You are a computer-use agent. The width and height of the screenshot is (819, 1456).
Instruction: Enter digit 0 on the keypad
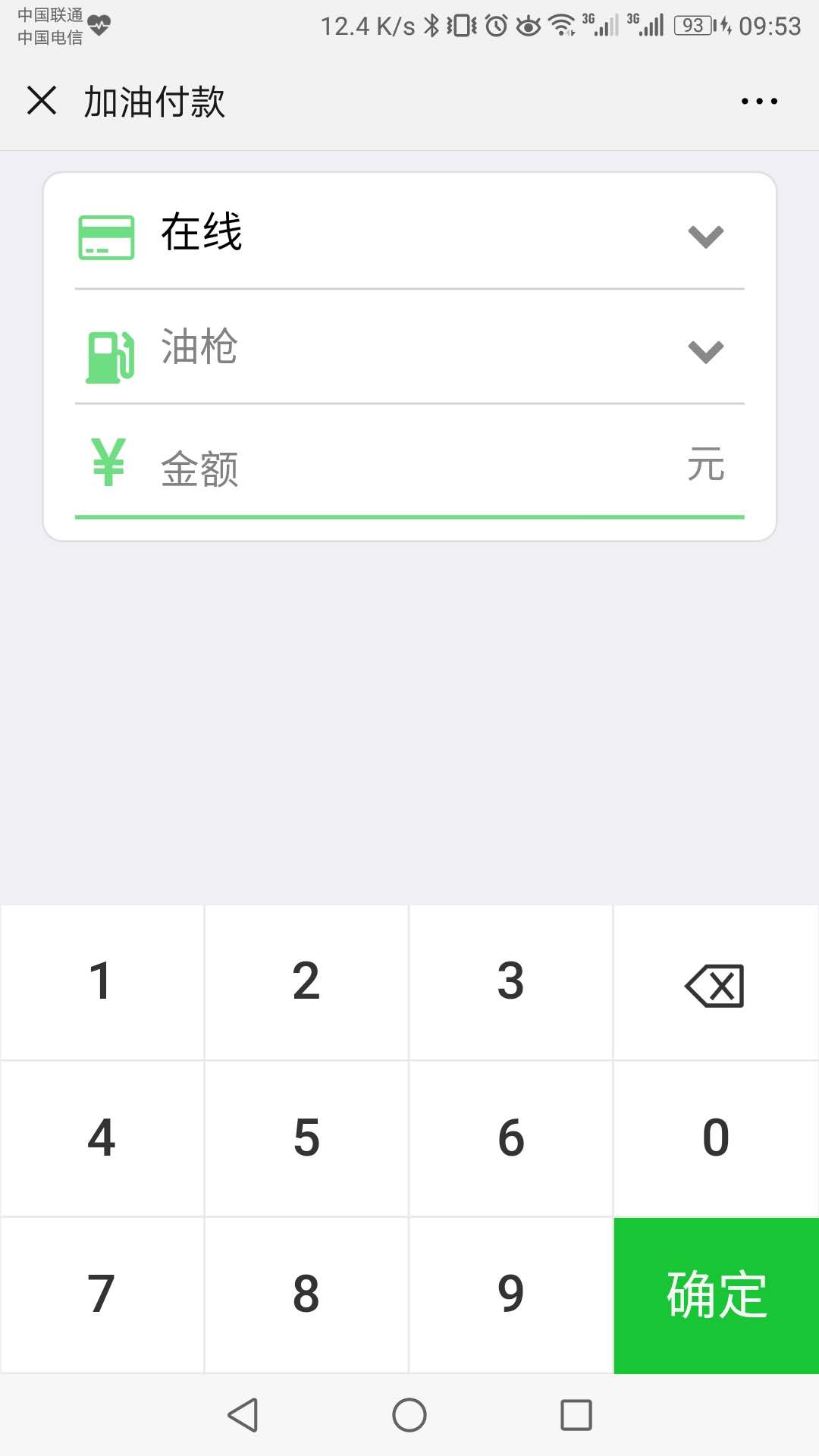716,1138
